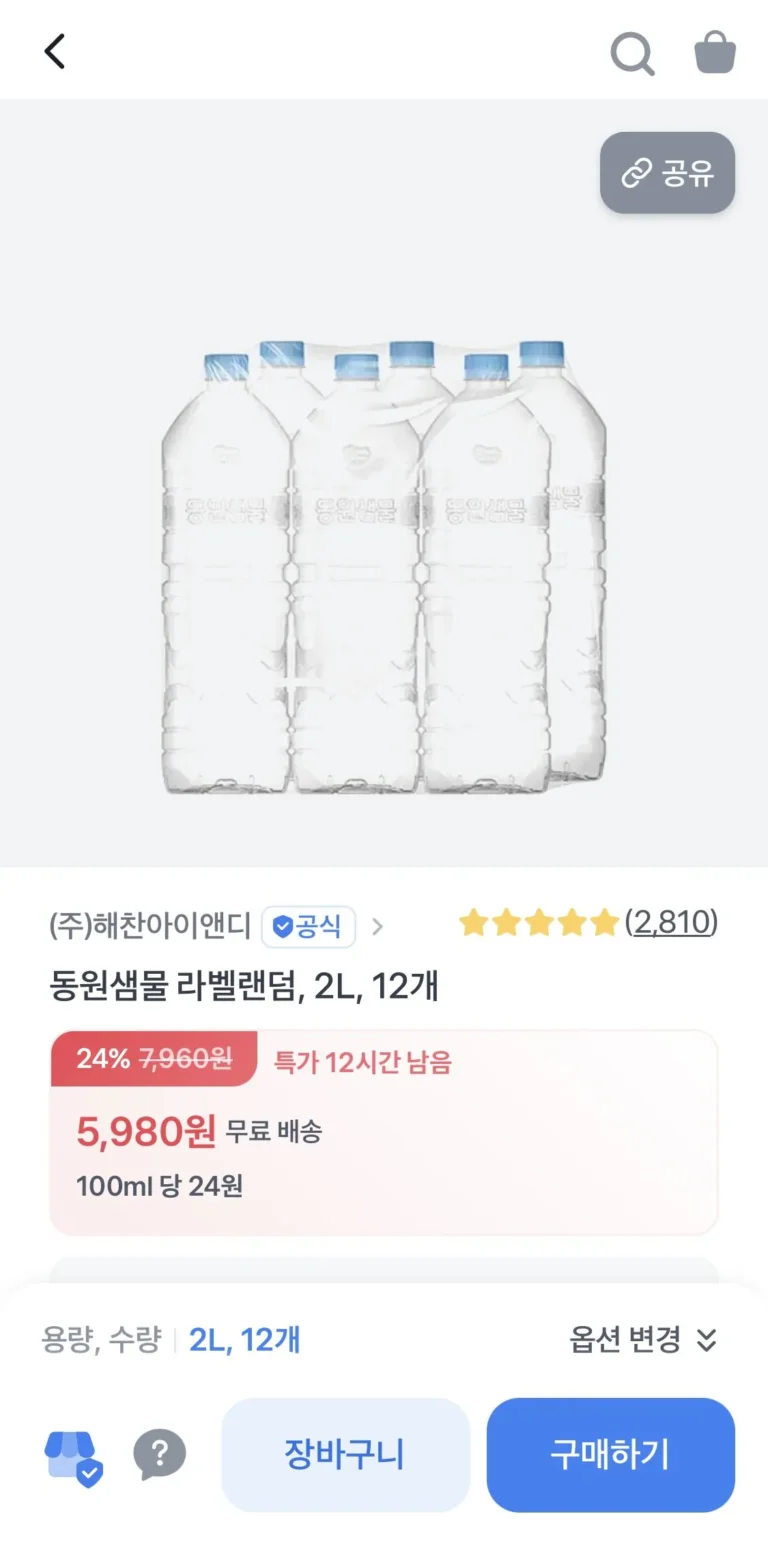
Task: Tap 구매하기 to buy now
Action: tap(610, 1454)
